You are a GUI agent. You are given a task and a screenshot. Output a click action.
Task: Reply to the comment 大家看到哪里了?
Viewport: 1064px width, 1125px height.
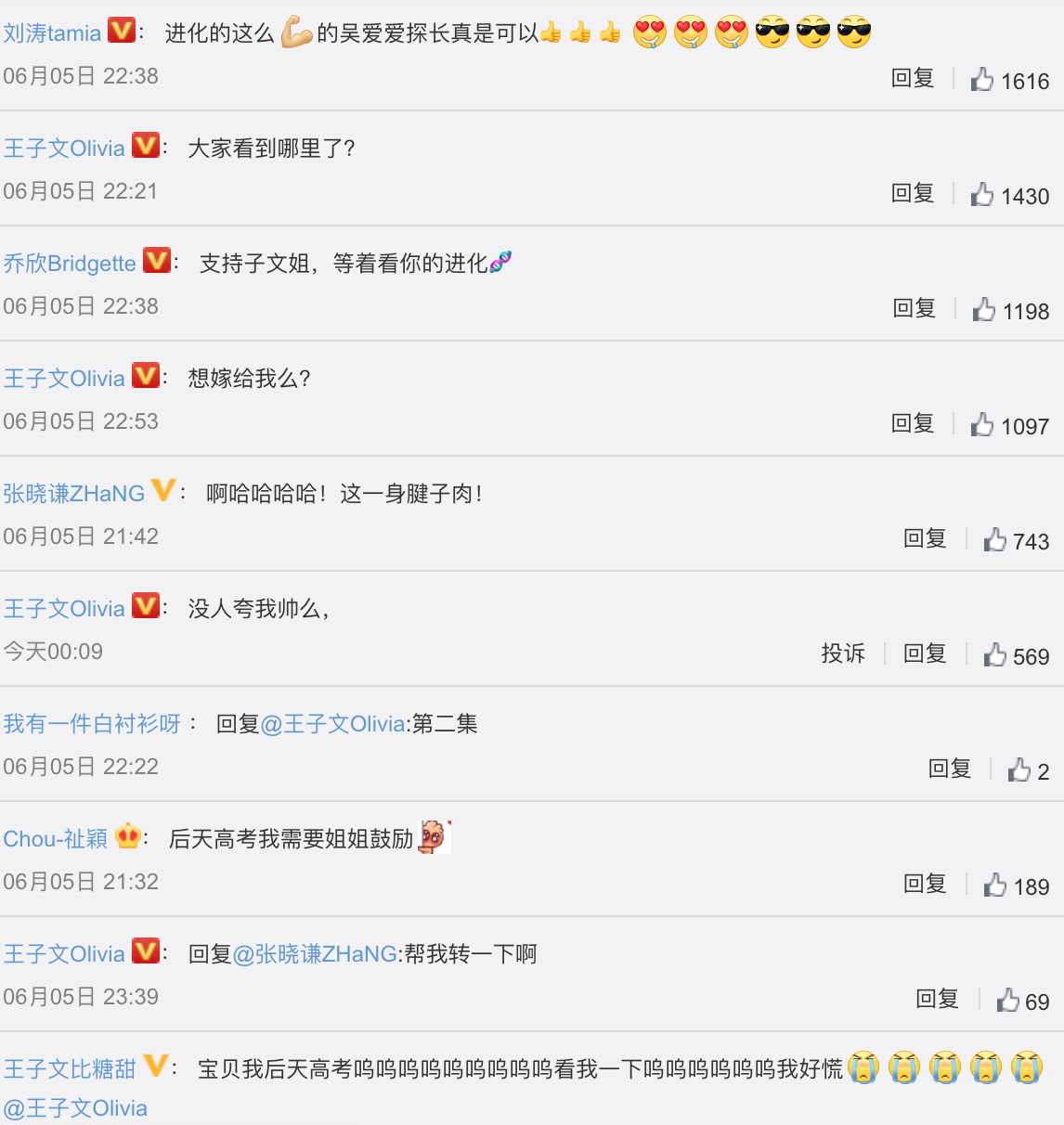coord(912,194)
